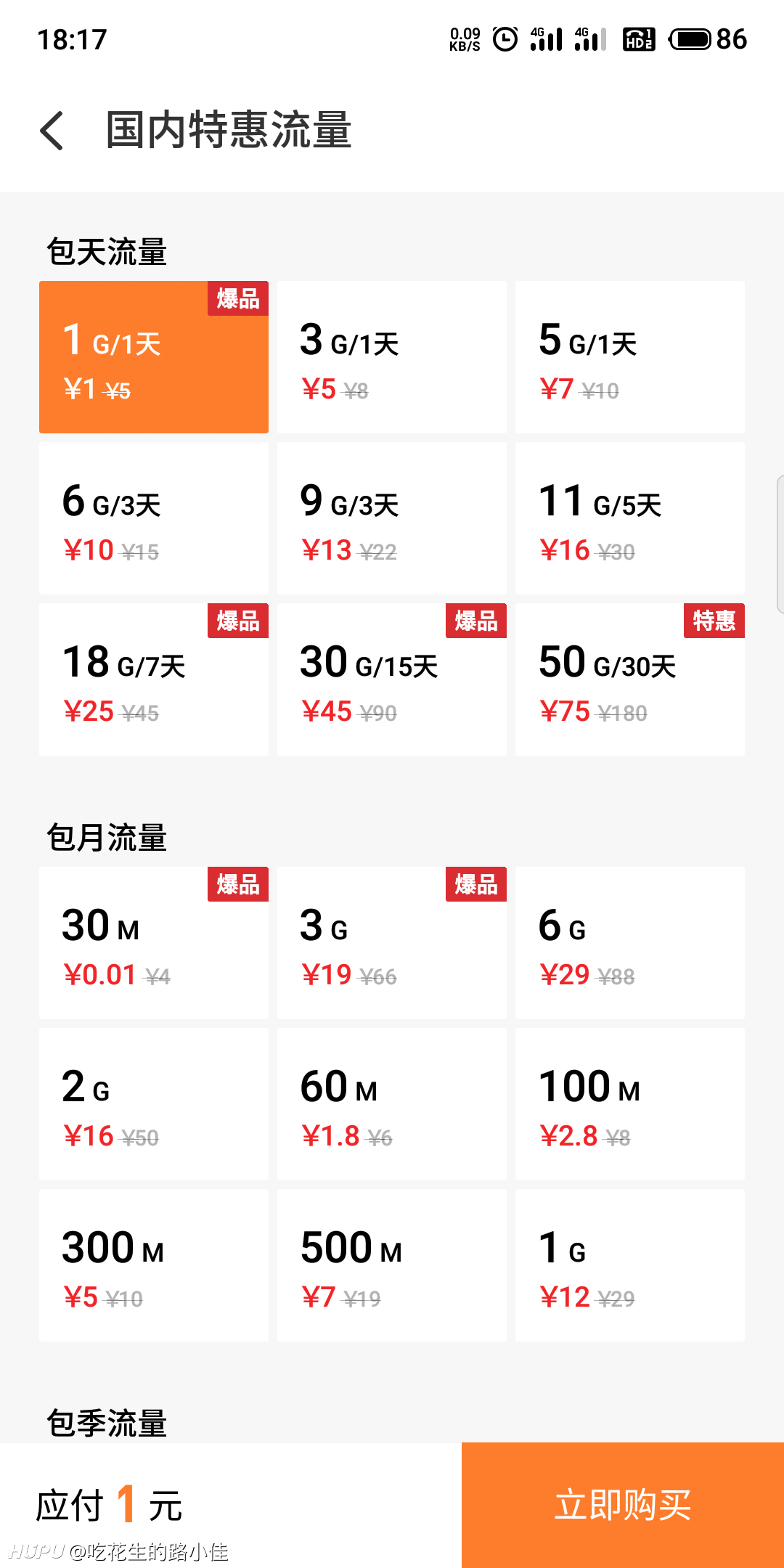This screenshot has height=1568, width=784.
Task: Choose the monthly 60M ¥1.8 package
Action: click(392, 1104)
